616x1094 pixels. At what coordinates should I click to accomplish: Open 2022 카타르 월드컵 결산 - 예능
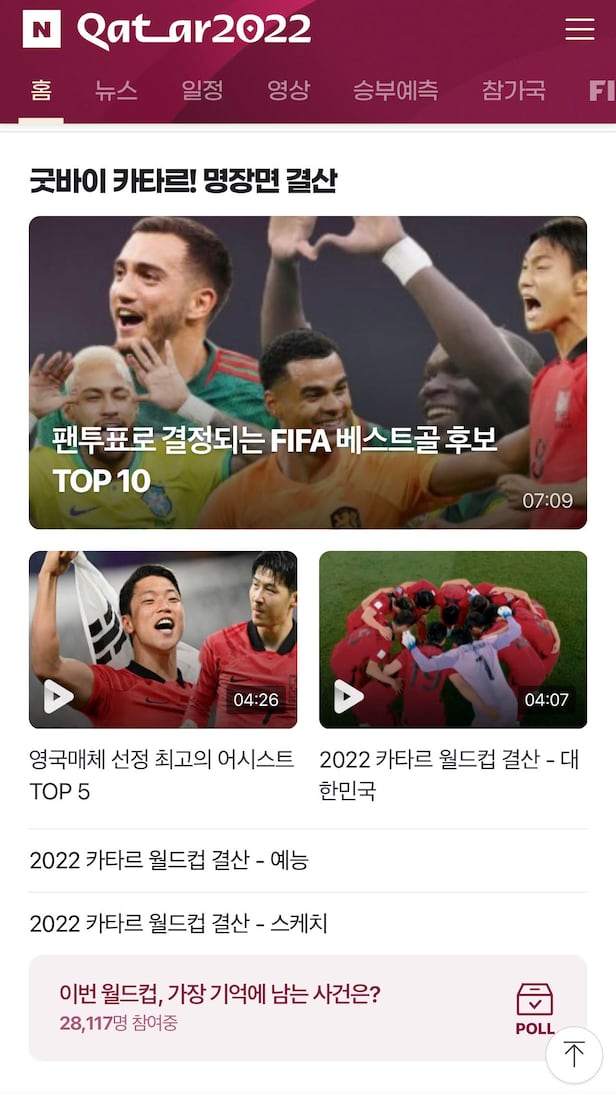pyautogui.click(x=169, y=861)
